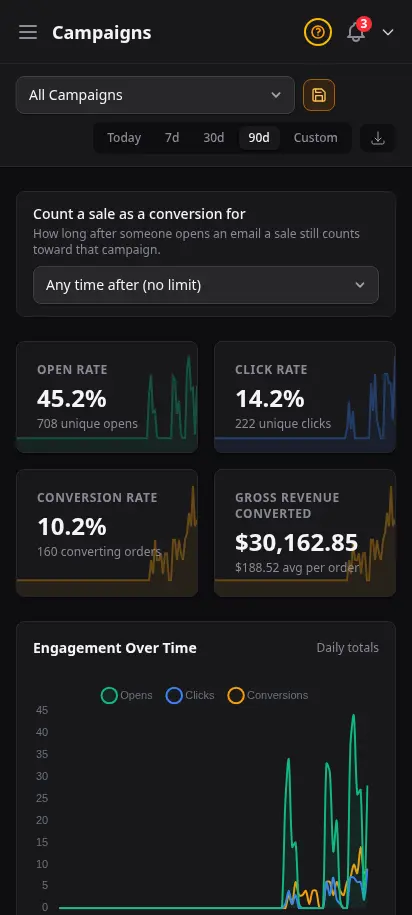The height and width of the screenshot is (915, 412).
Task: Select the 90d range
Action: (x=259, y=138)
